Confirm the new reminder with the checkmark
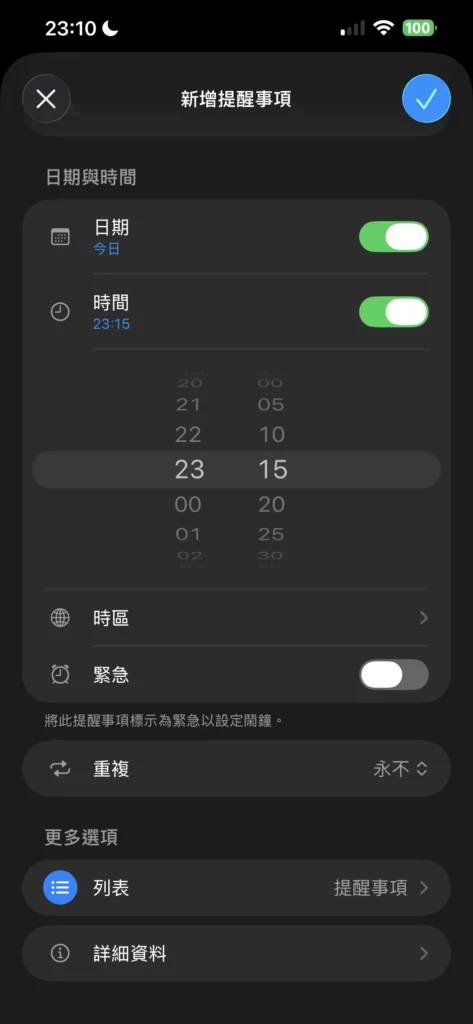Viewport: 473px width, 1024px height. [x=426, y=99]
